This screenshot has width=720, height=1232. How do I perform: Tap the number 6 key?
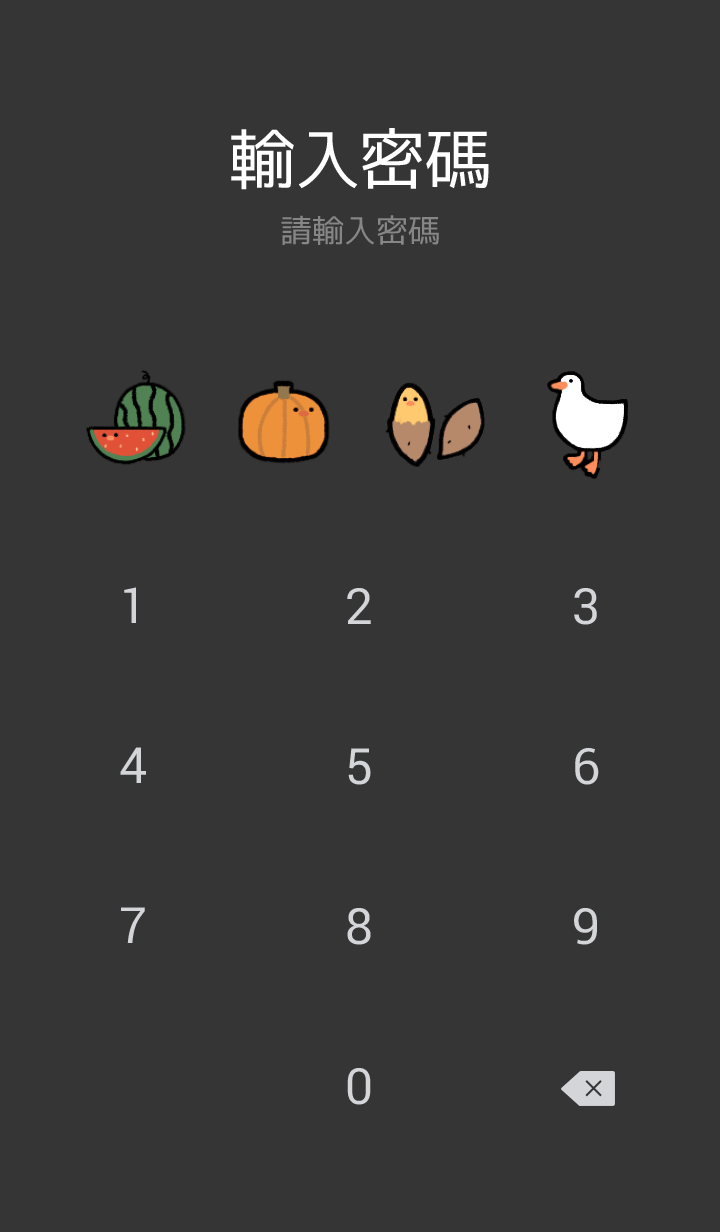pyautogui.click(x=586, y=767)
